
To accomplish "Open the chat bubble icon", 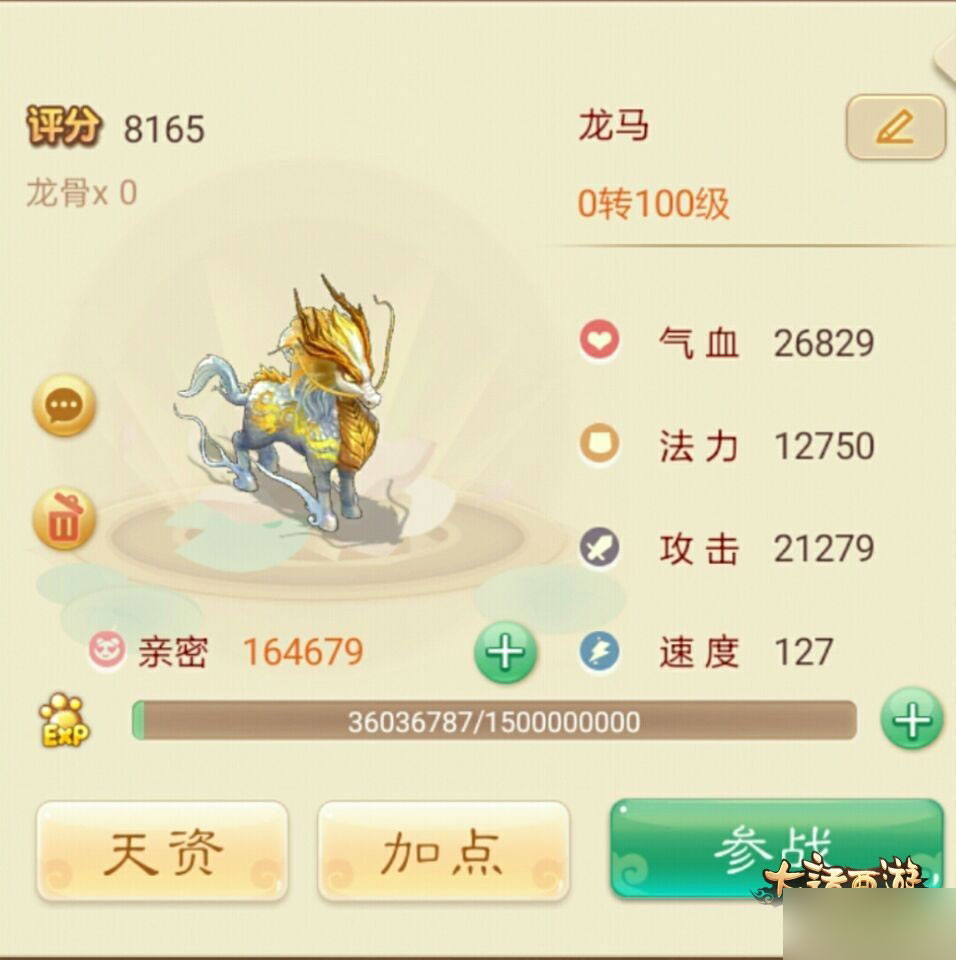I will point(65,406).
